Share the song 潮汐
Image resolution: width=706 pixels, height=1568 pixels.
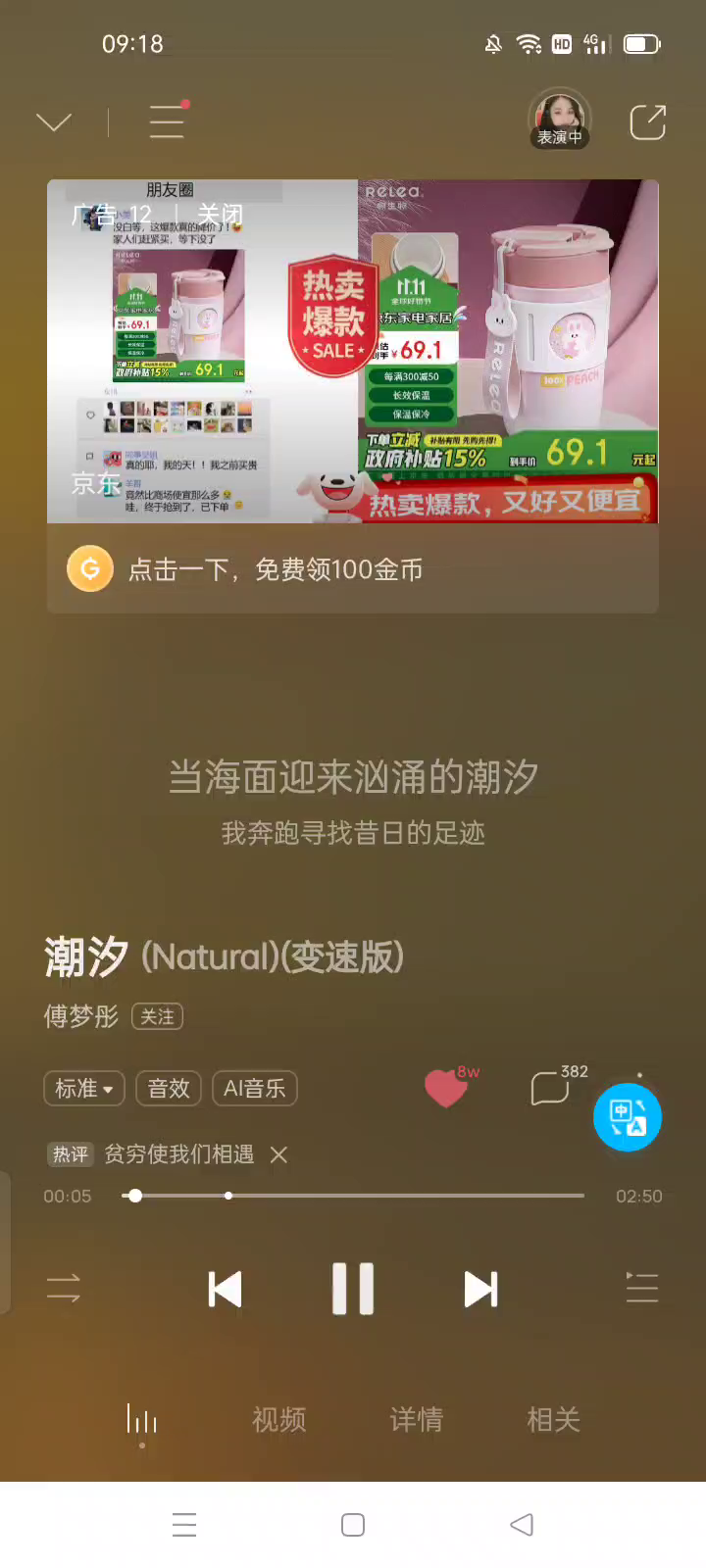pos(647,122)
